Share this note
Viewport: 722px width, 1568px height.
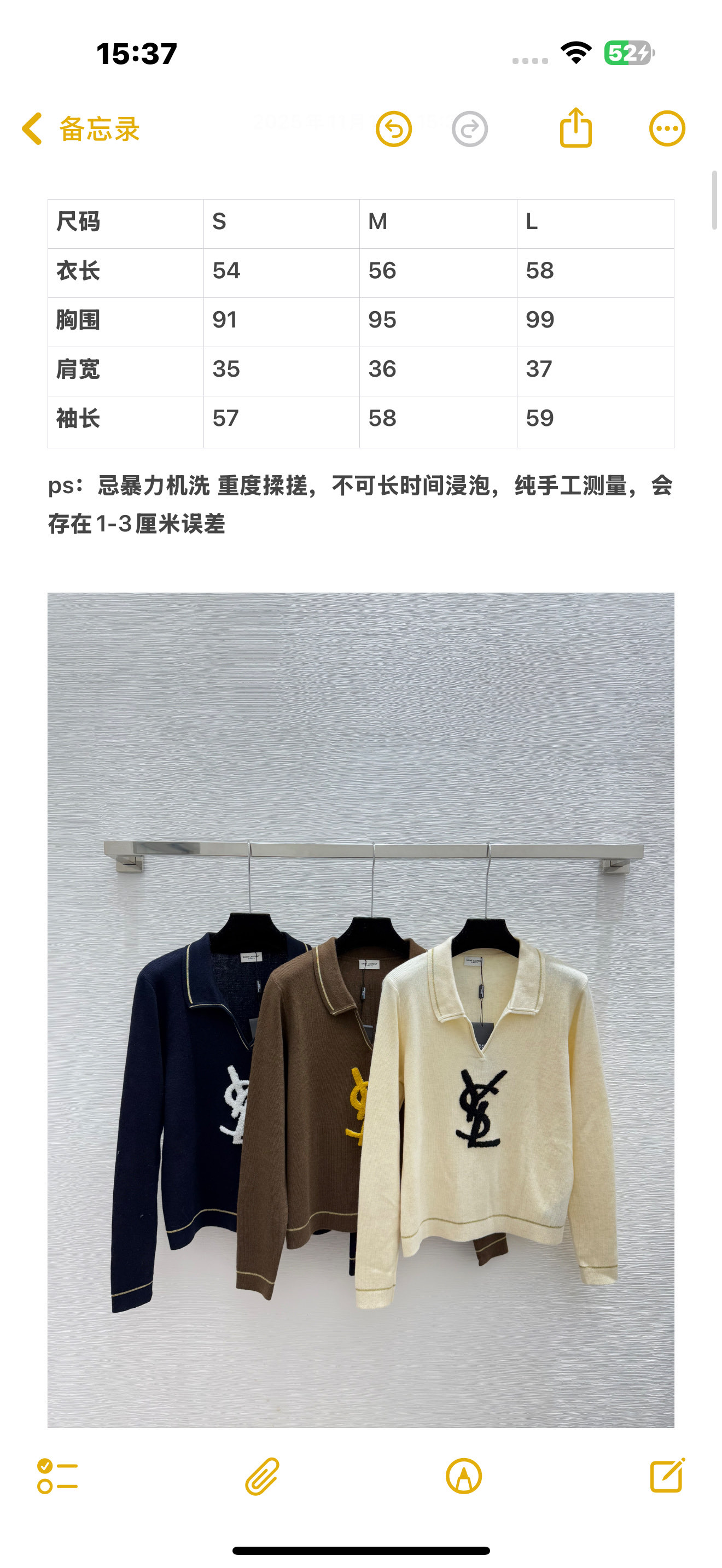[575, 128]
